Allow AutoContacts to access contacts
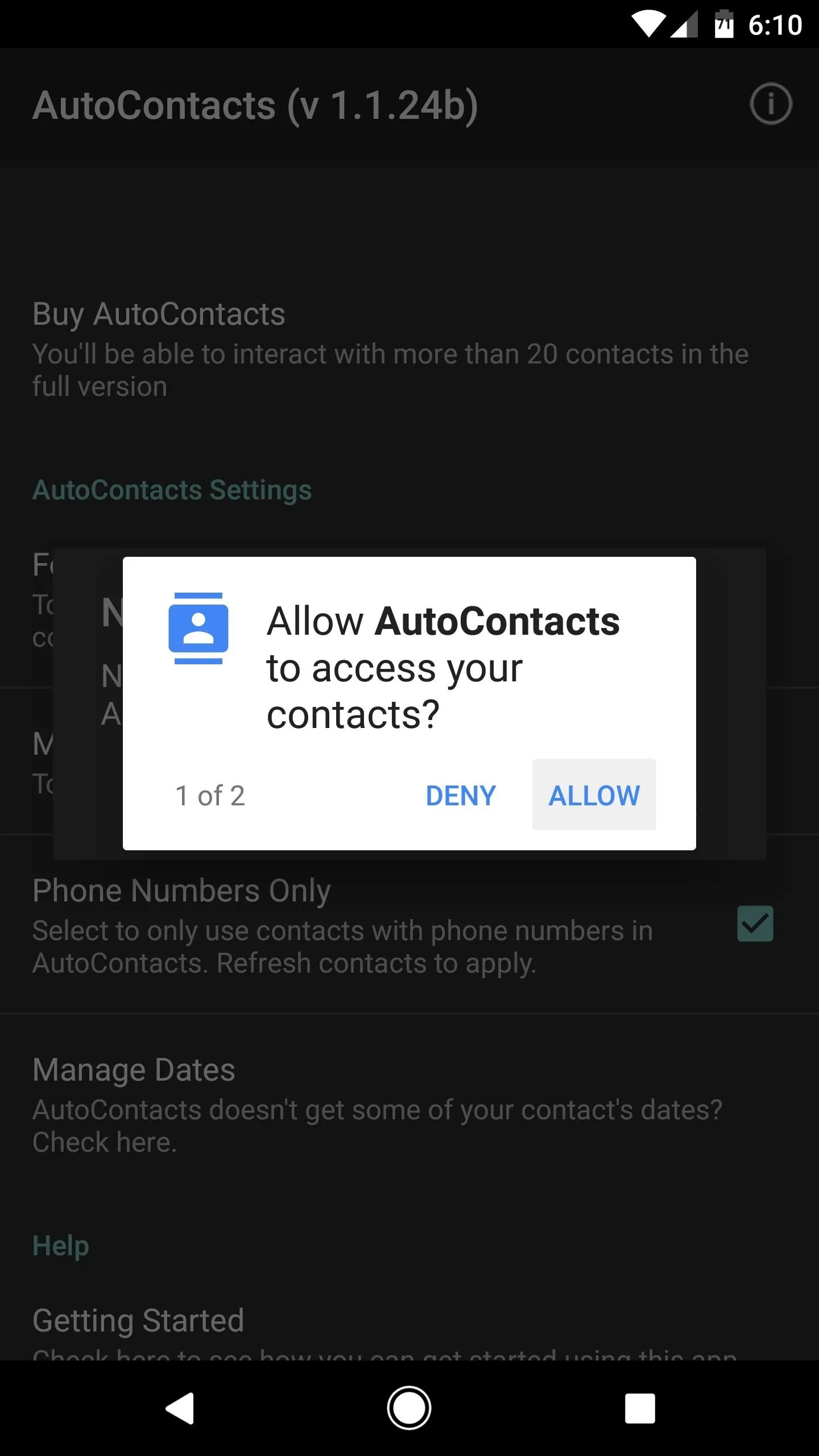Viewport: 819px width, 1456px height. 594,795
